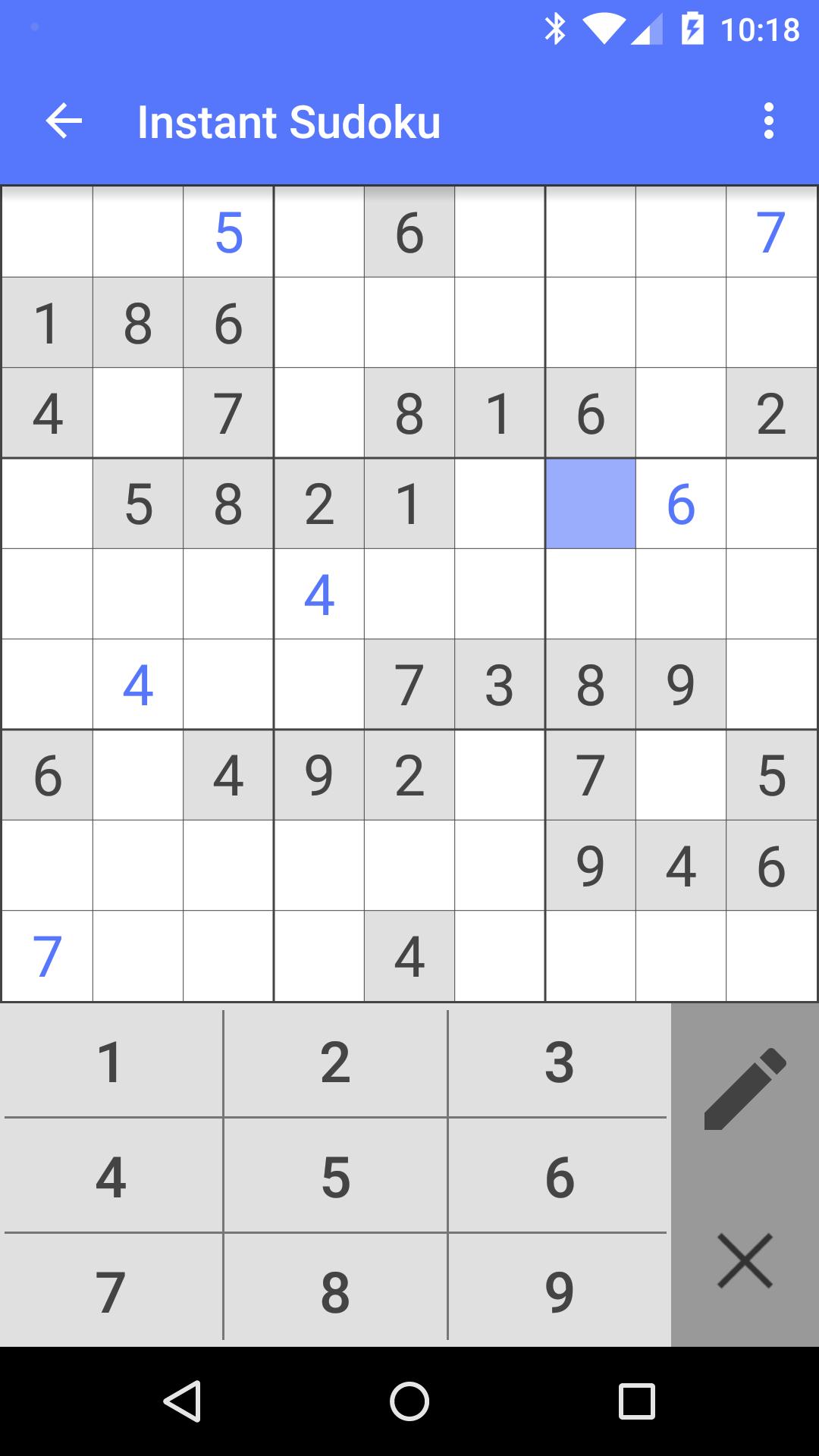Toggle pencil note mode
This screenshot has height=1456, width=819.
(745, 1089)
